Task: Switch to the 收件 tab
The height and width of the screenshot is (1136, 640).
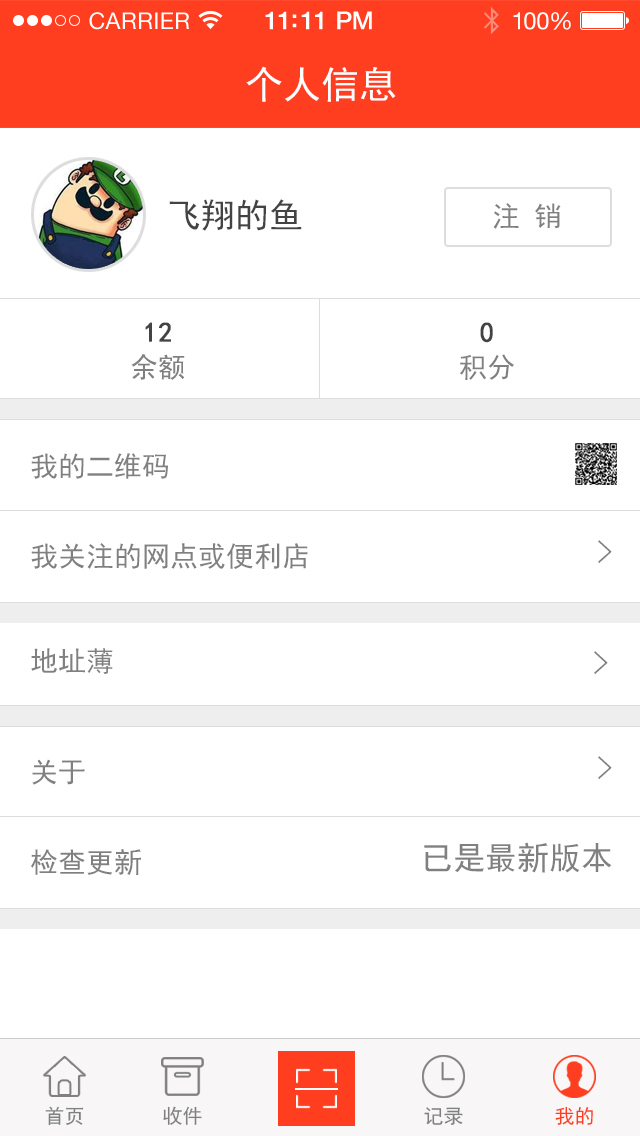Action: click(x=182, y=1090)
